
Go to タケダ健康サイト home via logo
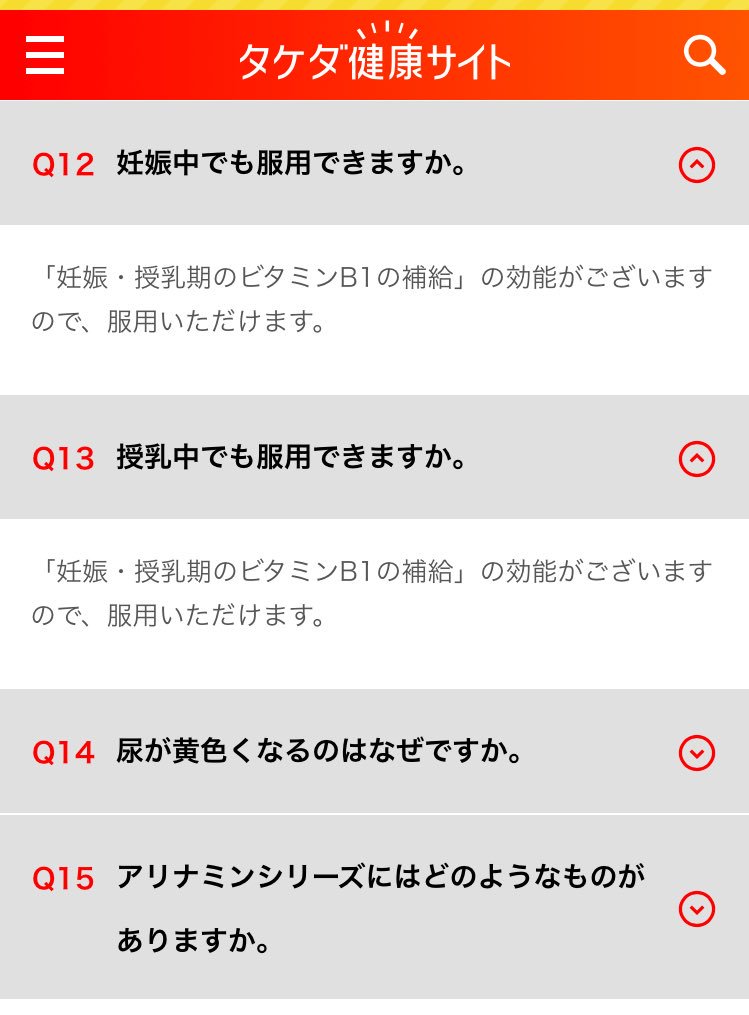point(374,55)
